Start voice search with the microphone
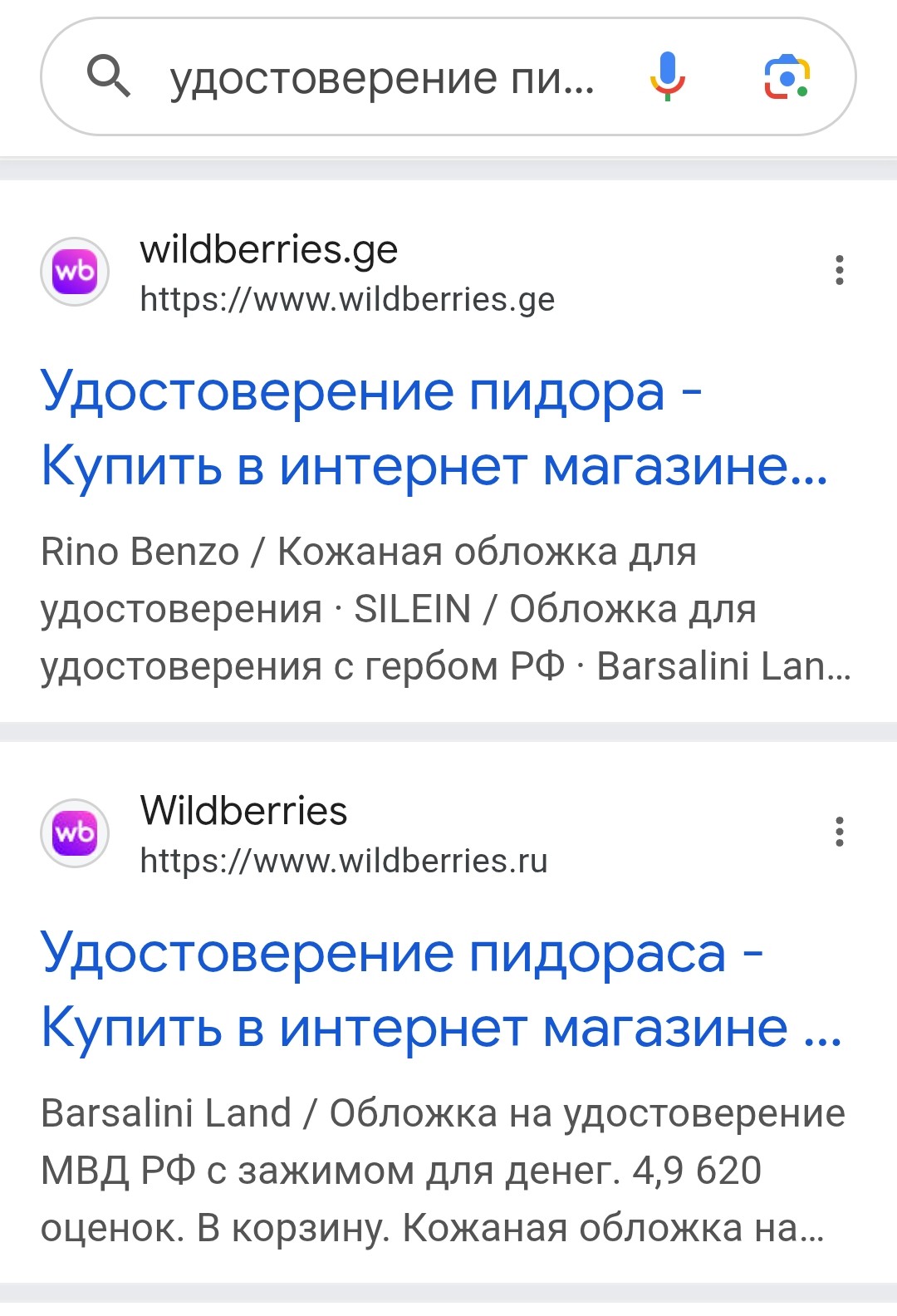897x1316 pixels. (667, 76)
